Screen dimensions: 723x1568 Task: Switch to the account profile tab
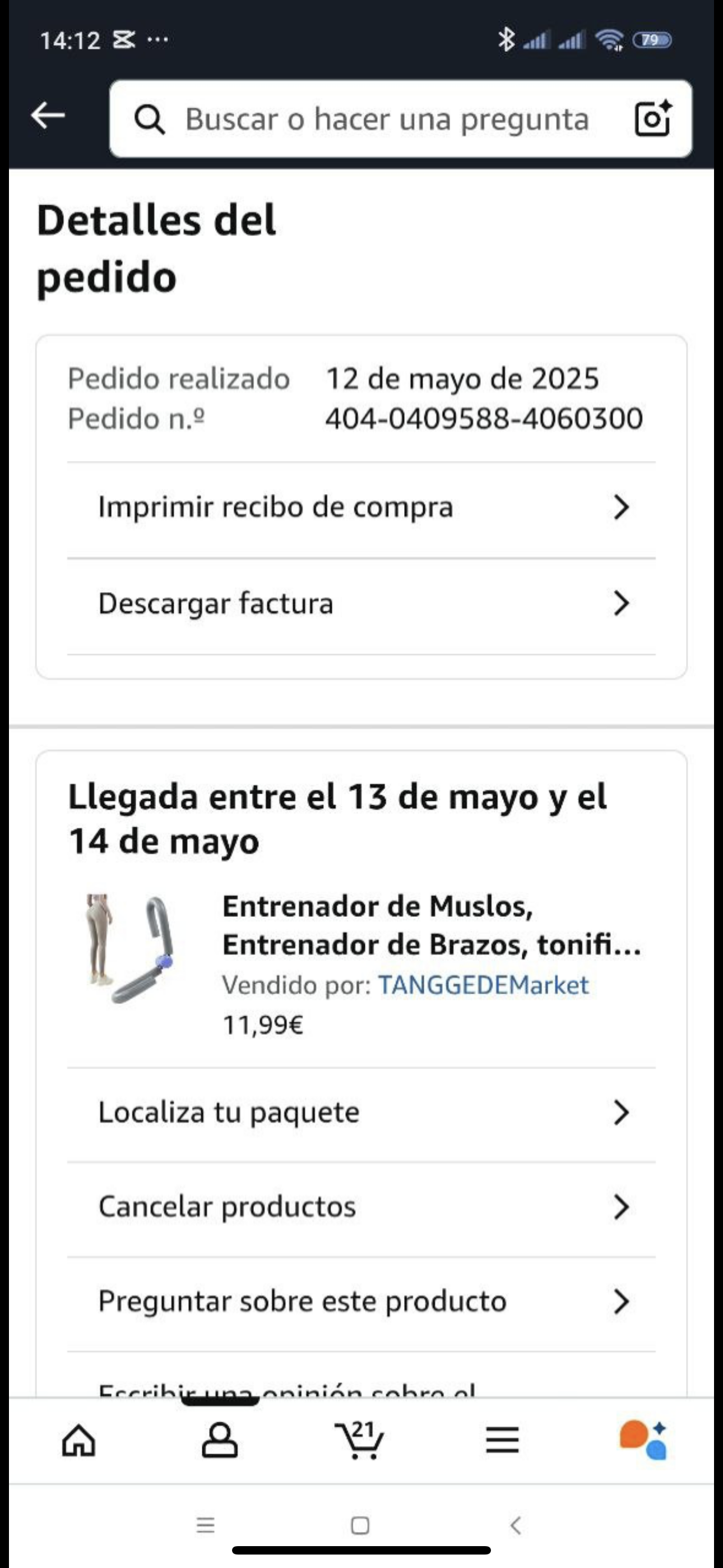[x=220, y=1440]
